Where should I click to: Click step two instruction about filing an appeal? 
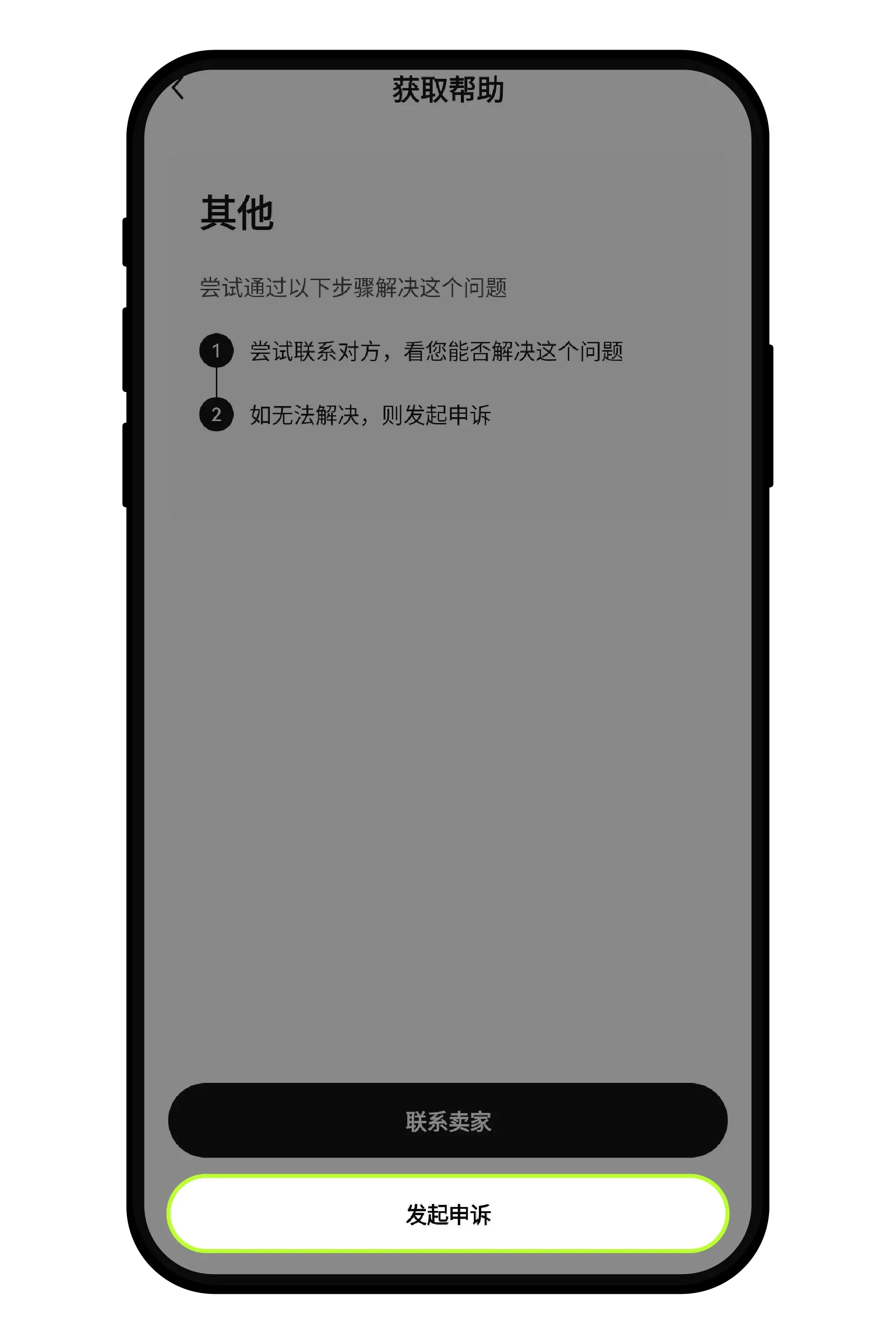[371, 416]
